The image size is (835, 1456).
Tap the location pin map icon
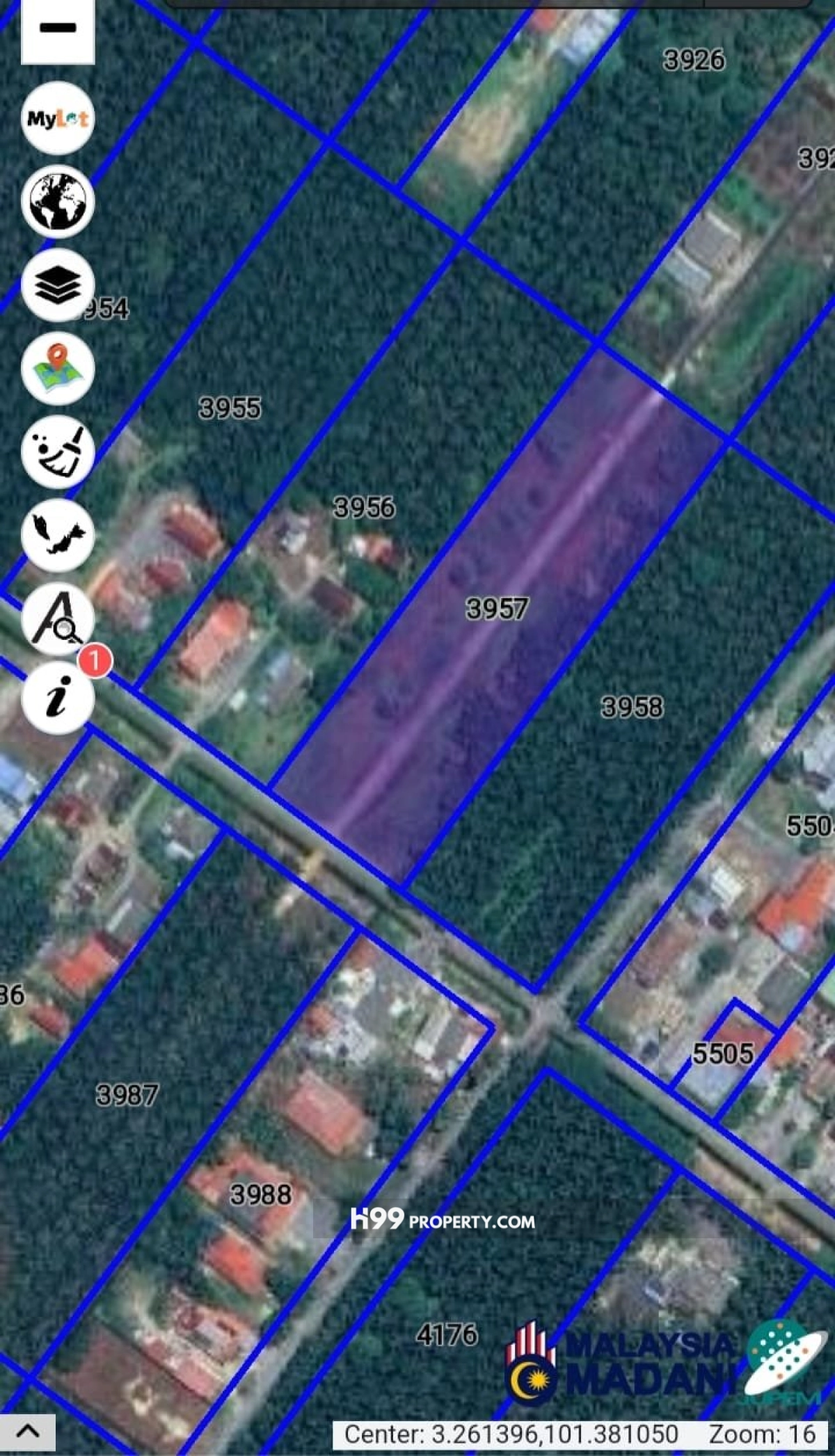[58, 369]
